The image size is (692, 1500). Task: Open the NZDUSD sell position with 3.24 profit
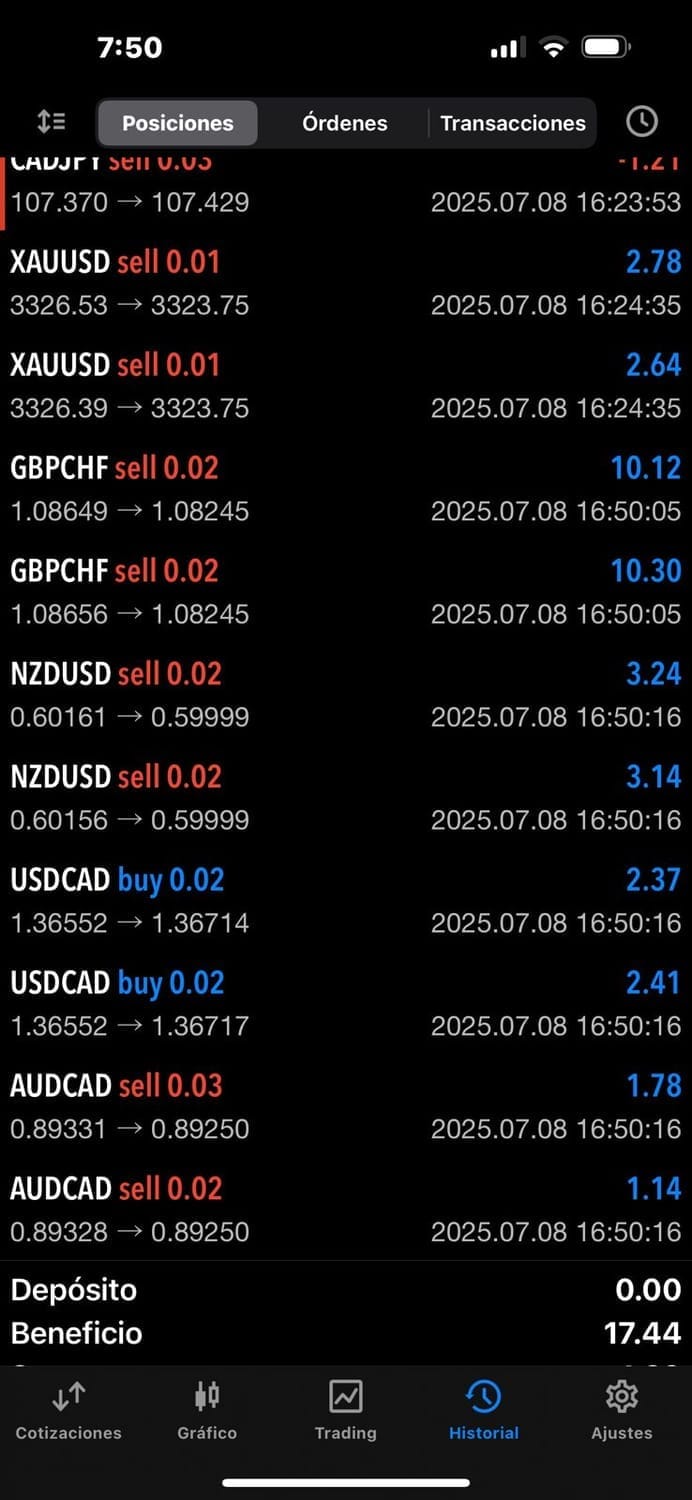coord(346,695)
